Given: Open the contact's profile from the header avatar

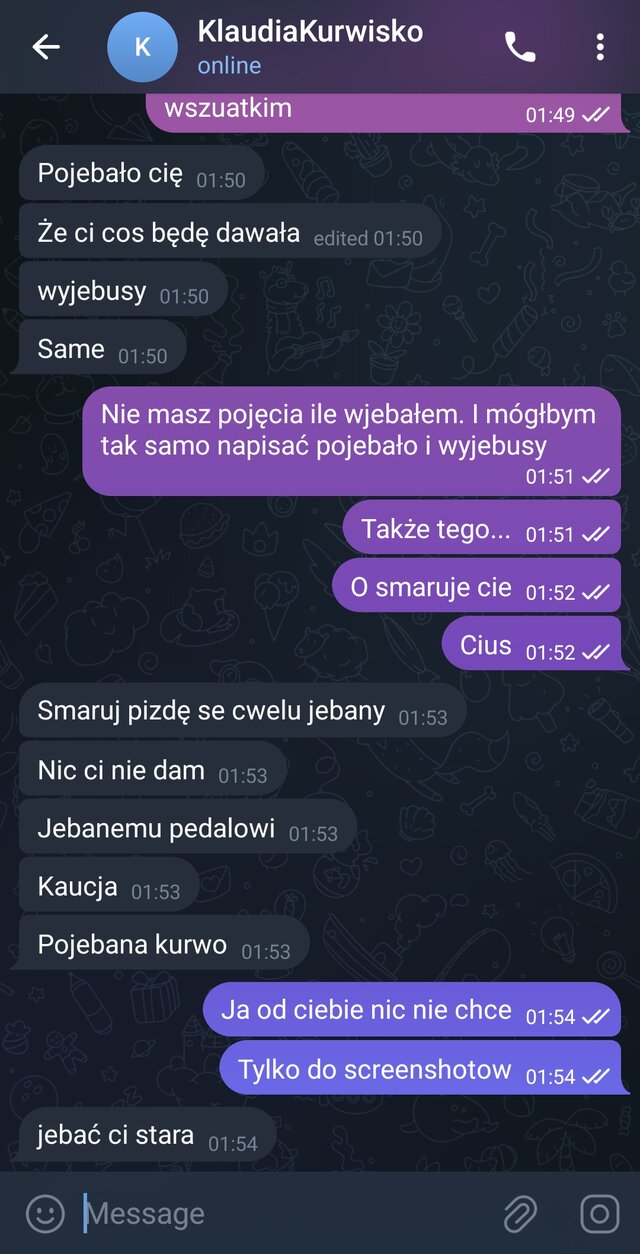Looking at the screenshot, I should (142, 47).
